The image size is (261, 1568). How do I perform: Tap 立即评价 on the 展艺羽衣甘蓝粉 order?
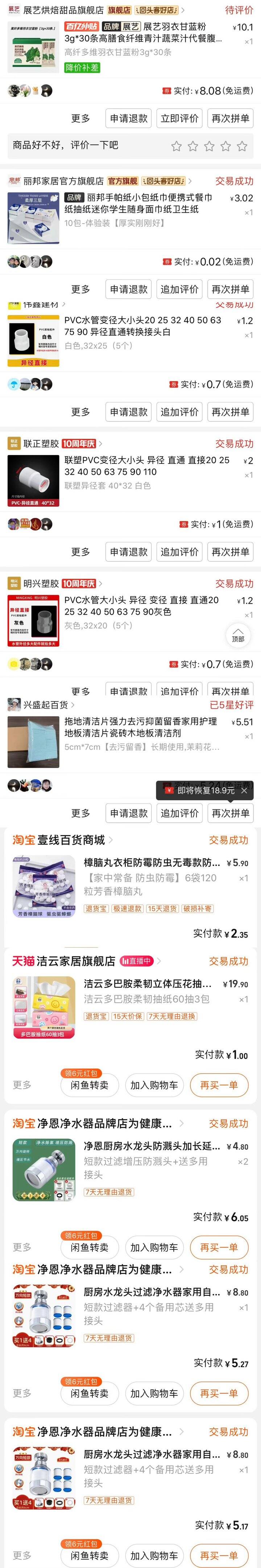179,119
